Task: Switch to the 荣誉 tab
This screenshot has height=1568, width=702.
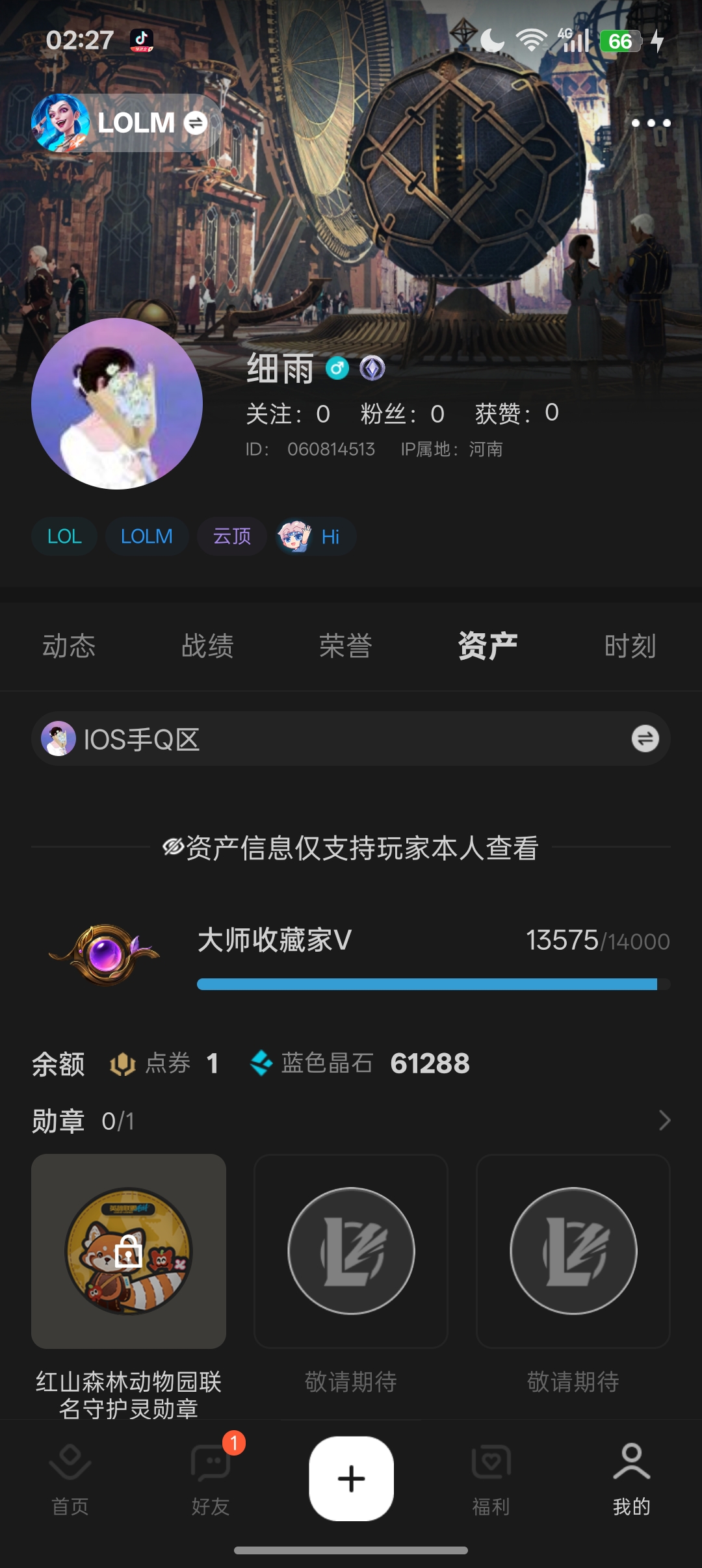Action: [x=345, y=646]
